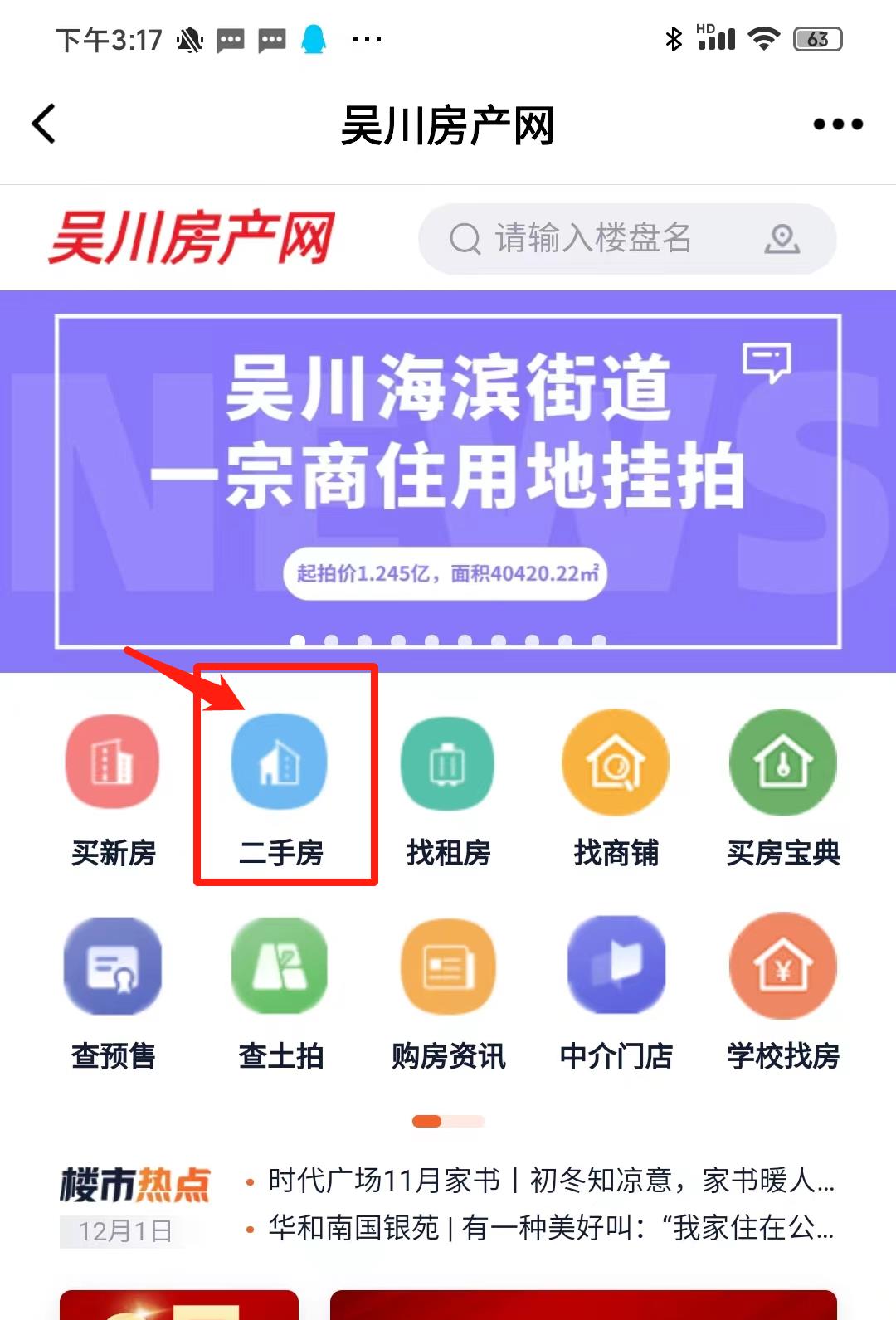The image size is (896, 1320).
Task: Tap the 请输入楼盘名 search field
Action: point(593,238)
